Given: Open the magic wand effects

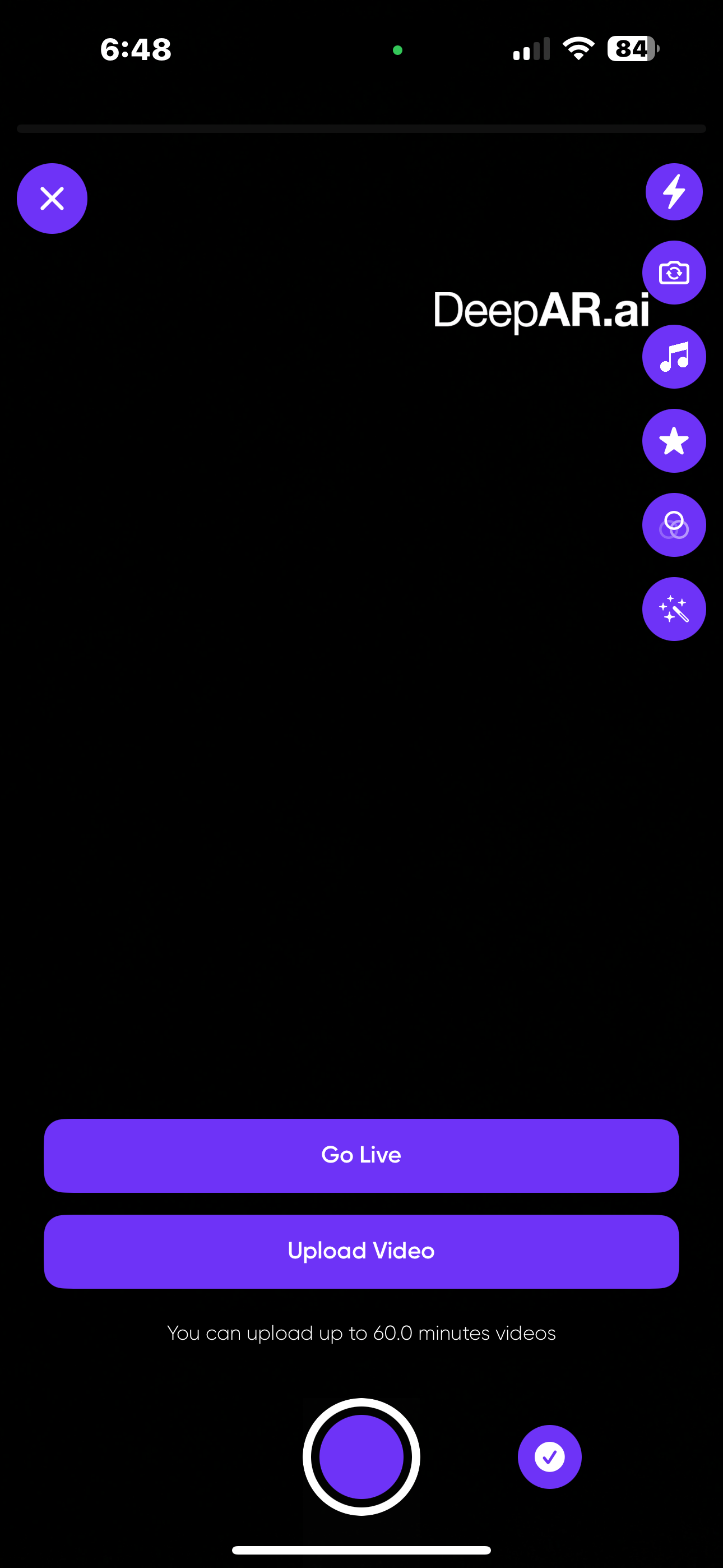Looking at the screenshot, I should [674, 608].
